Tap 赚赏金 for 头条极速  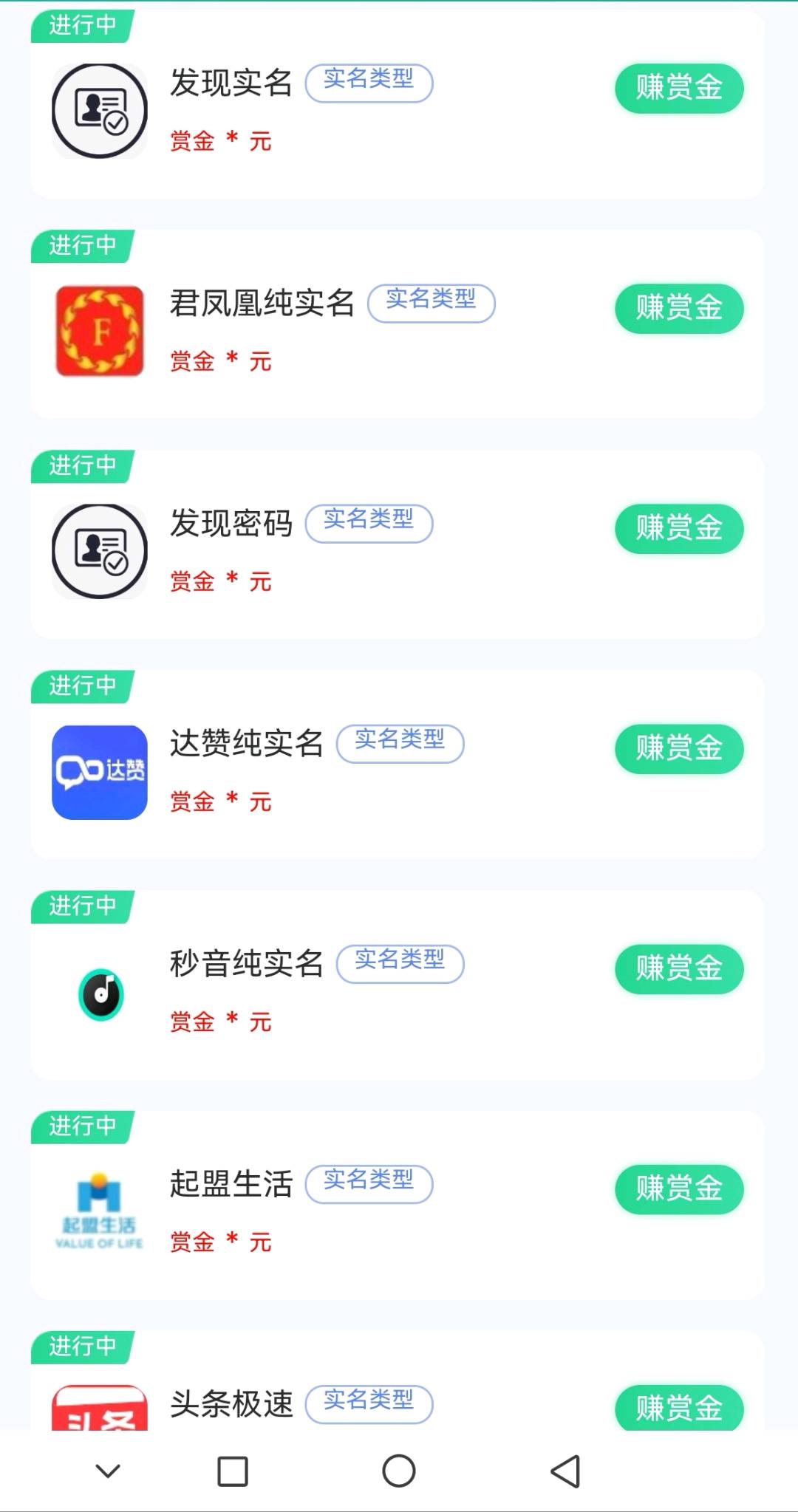[x=679, y=1407]
